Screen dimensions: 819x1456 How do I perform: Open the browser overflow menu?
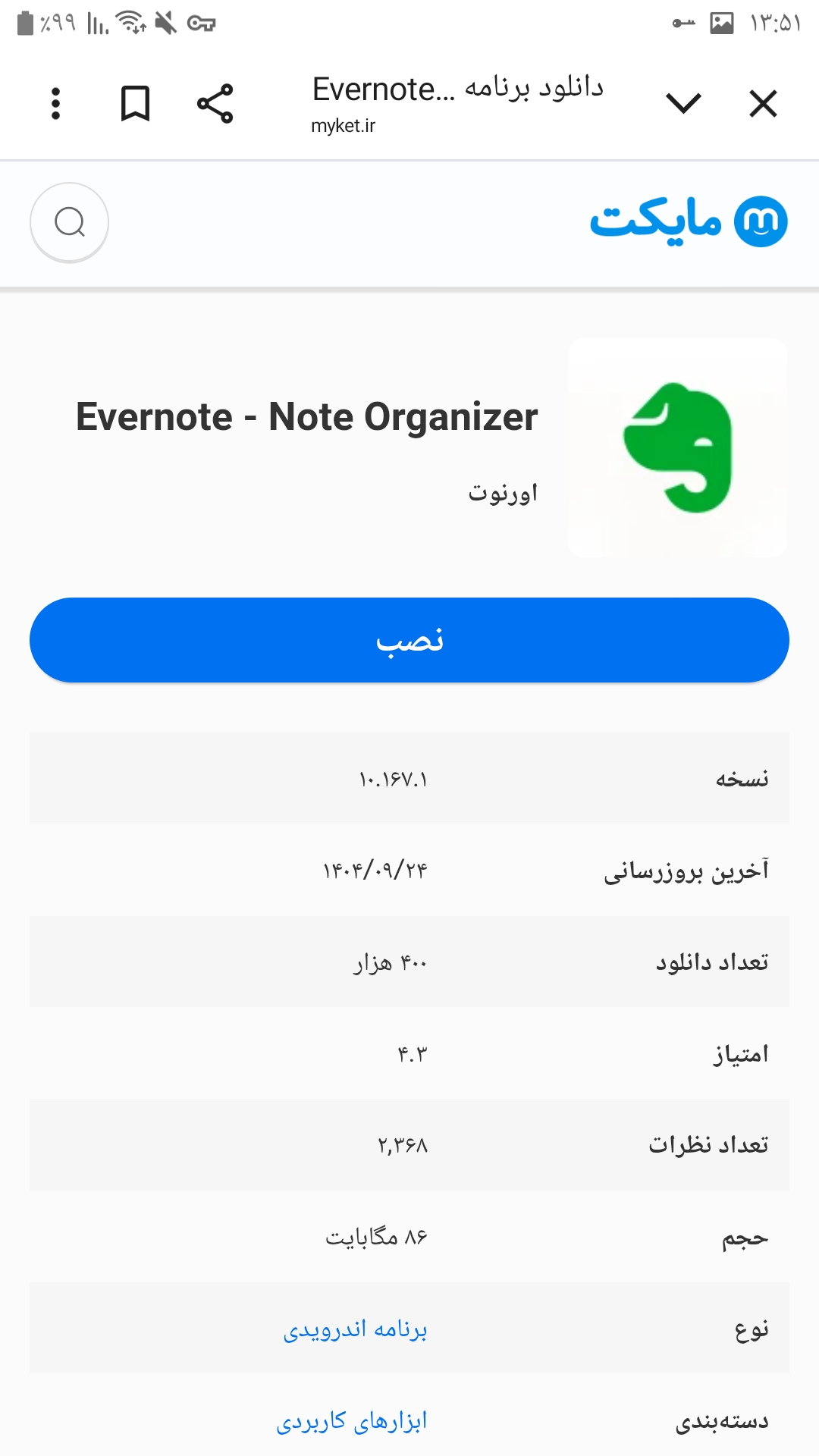[x=55, y=104]
